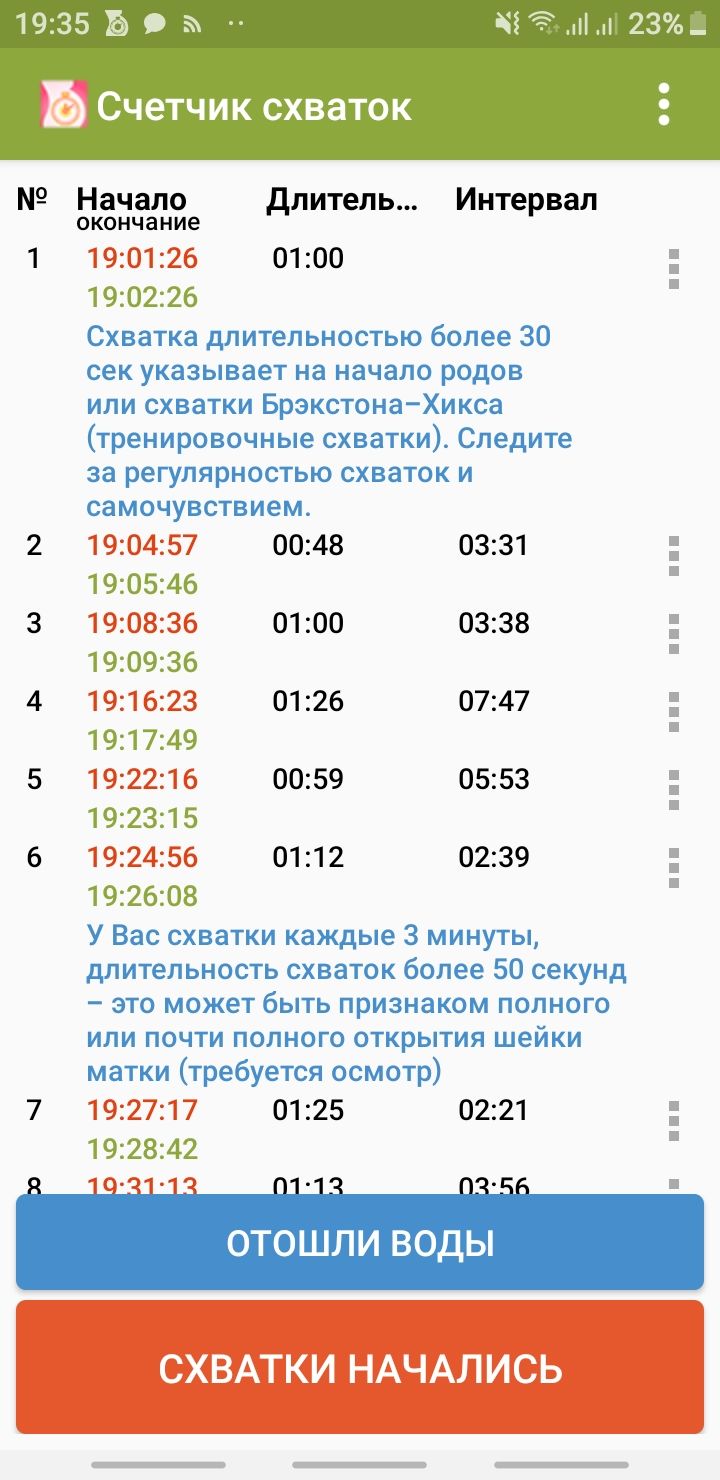Viewport: 720px width, 1480px height.
Task: Open options for contraction 6
Action: click(x=674, y=869)
